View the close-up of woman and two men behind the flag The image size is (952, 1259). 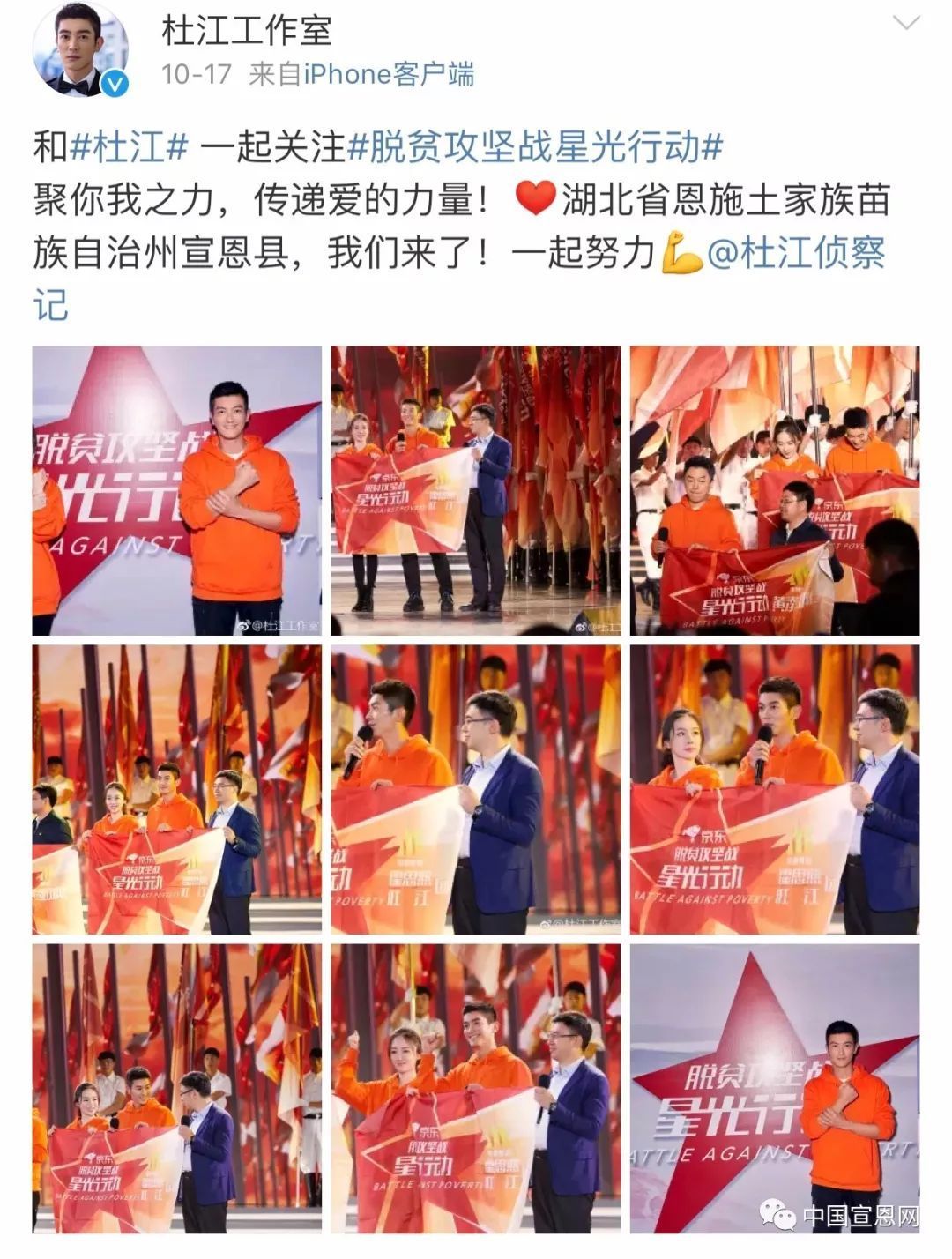point(775,789)
